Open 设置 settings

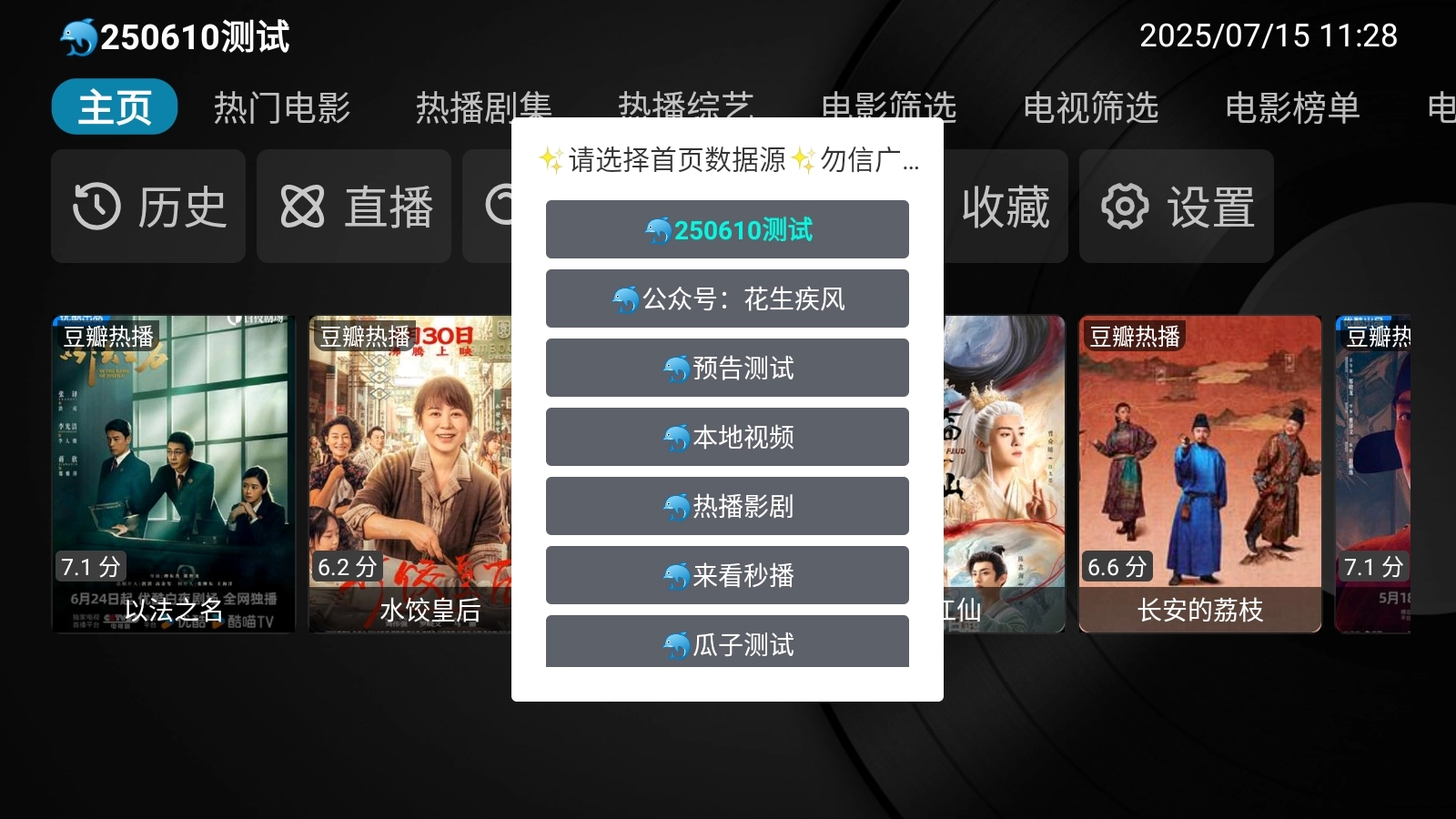pyautogui.click(x=1177, y=207)
